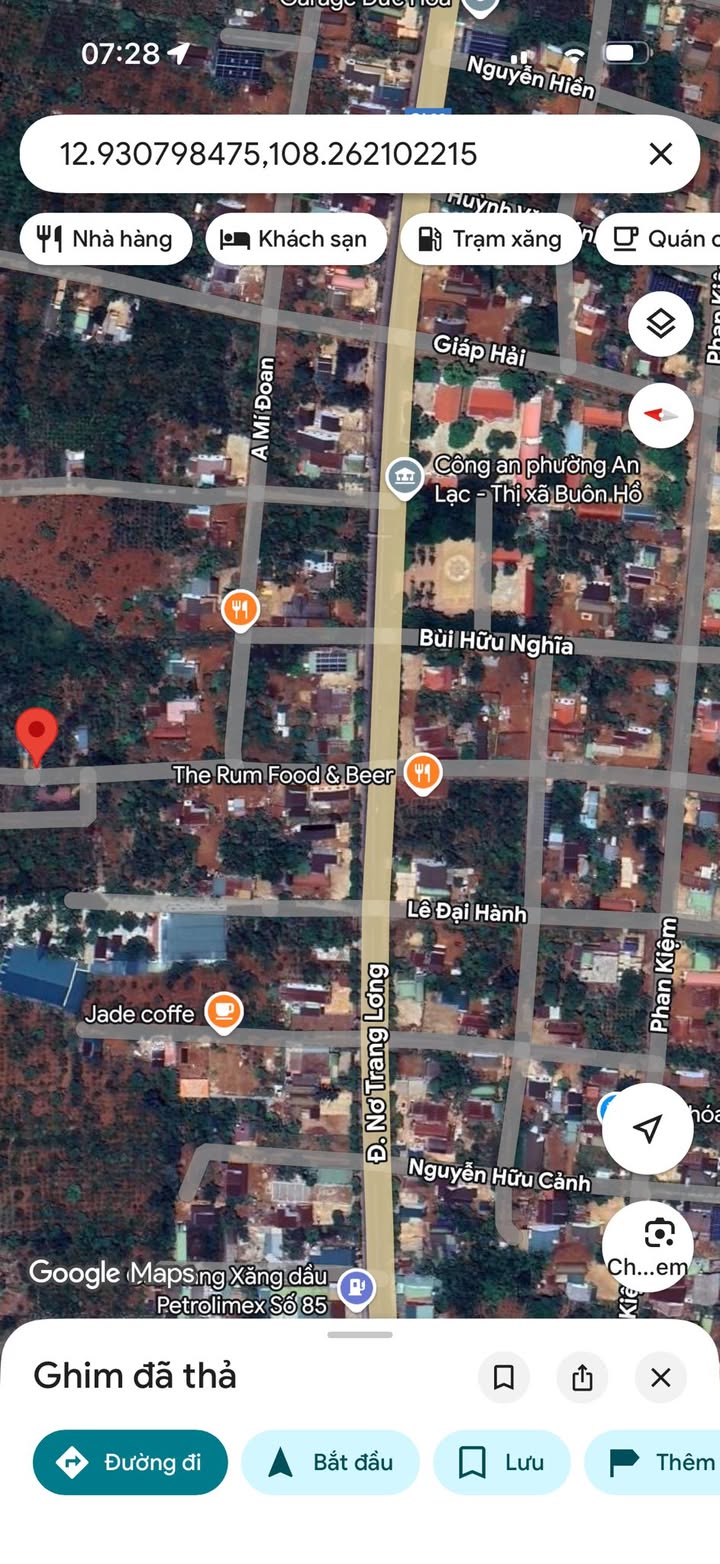Filter by Nhà hàng chip
This screenshot has height=1564, width=720.
click(x=105, y=239)
